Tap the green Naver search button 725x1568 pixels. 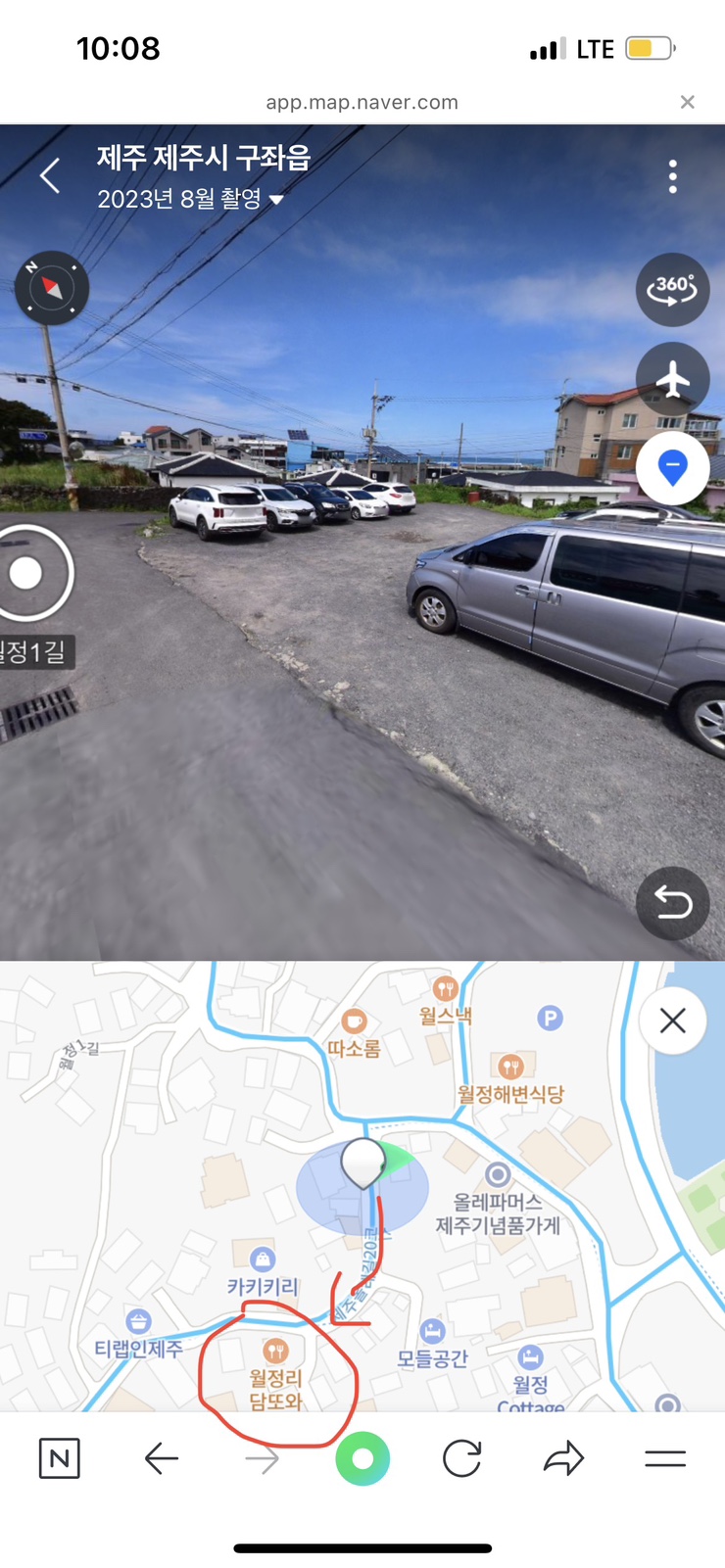[362, 1459]
